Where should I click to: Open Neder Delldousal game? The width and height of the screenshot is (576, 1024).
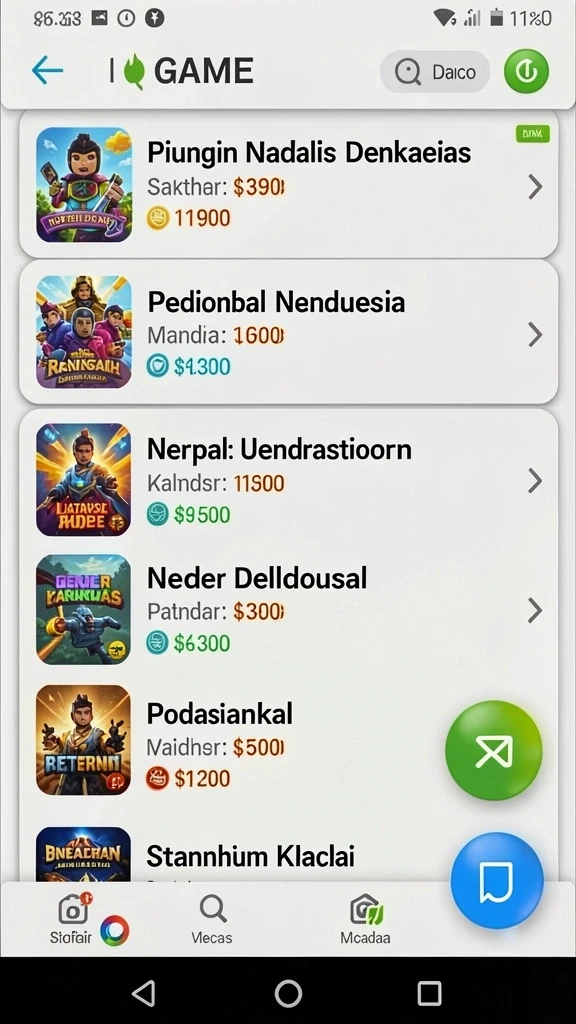(289, 609)
